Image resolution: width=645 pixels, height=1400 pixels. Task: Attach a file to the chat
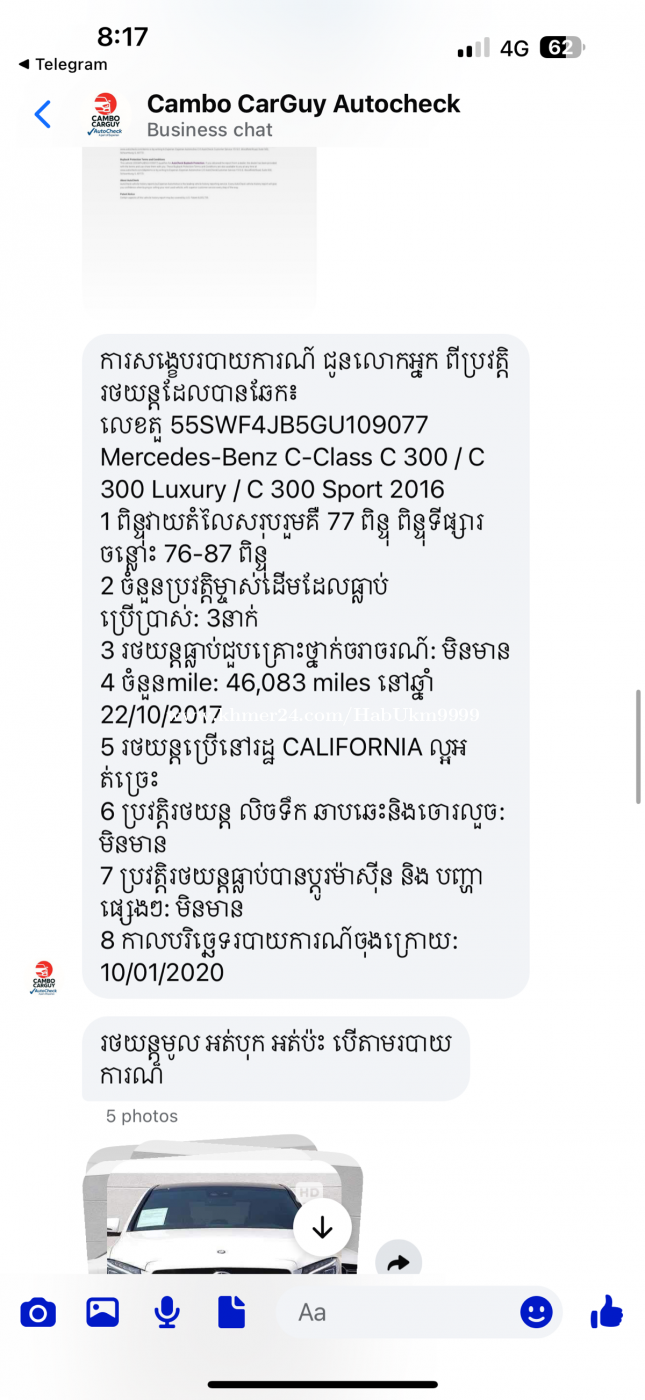pos(231,1312)
